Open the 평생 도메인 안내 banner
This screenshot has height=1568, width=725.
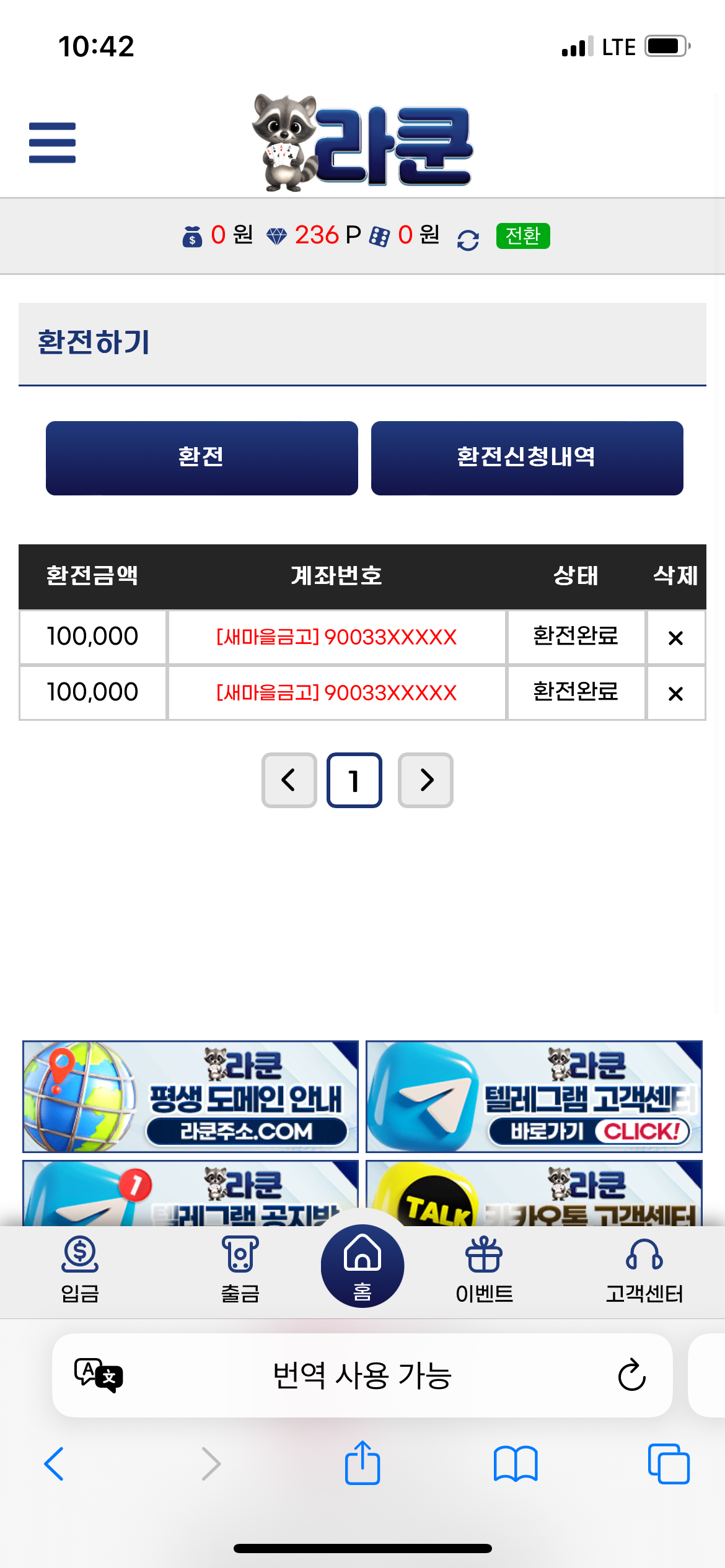click(190, 1096)
